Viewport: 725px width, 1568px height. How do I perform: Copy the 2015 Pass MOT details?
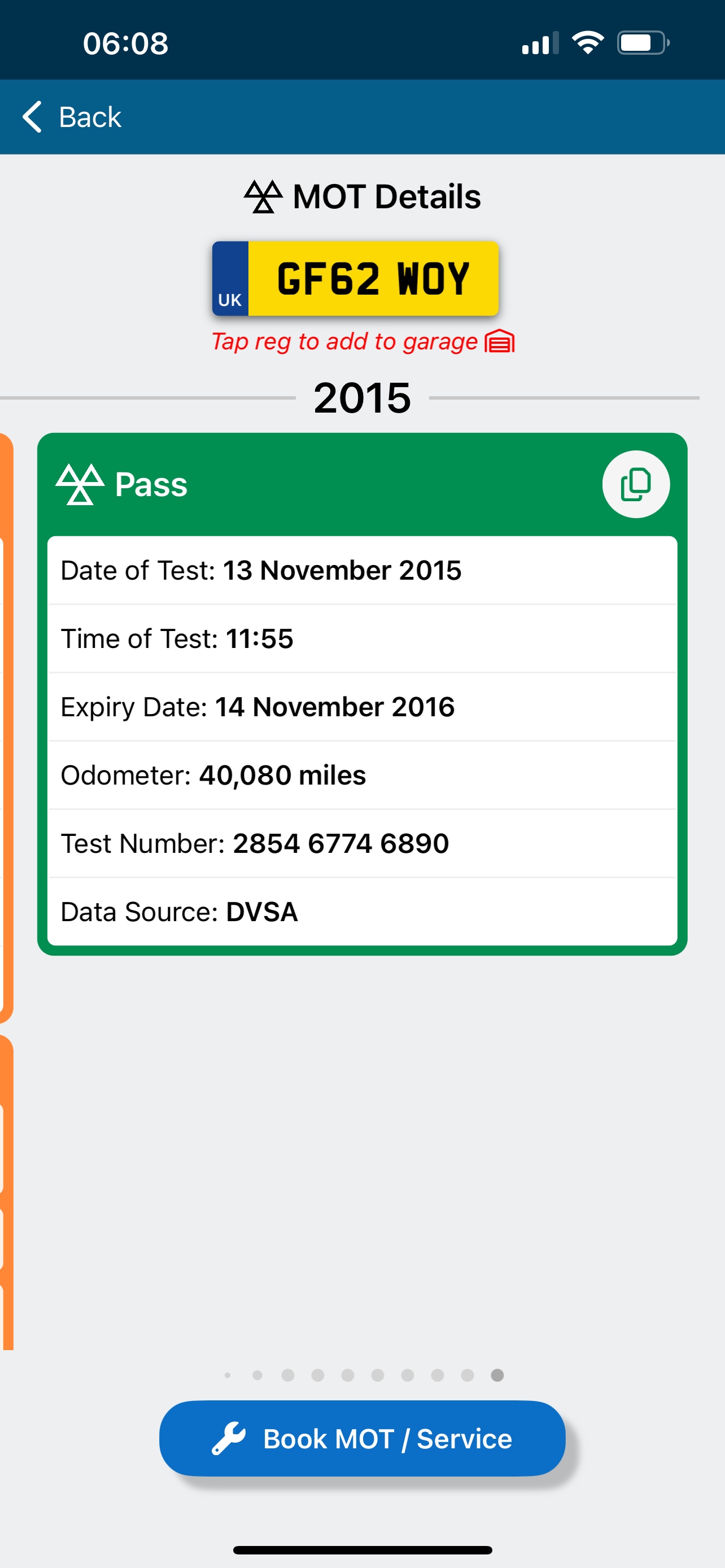tap(636, 484)
